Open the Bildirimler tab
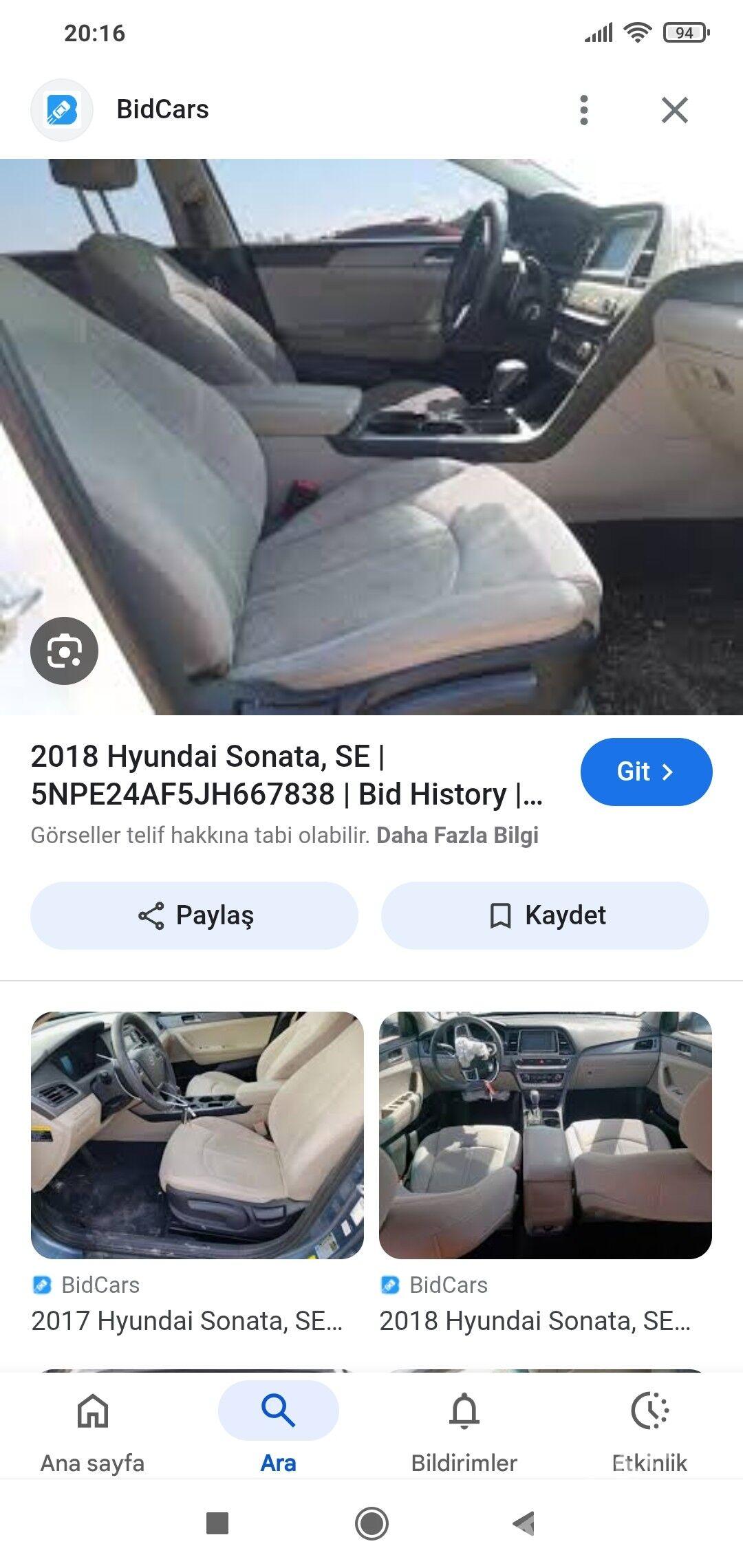Image resolution: width=743 pixels, height=1568 pixels. click(x=464, y=1429)
